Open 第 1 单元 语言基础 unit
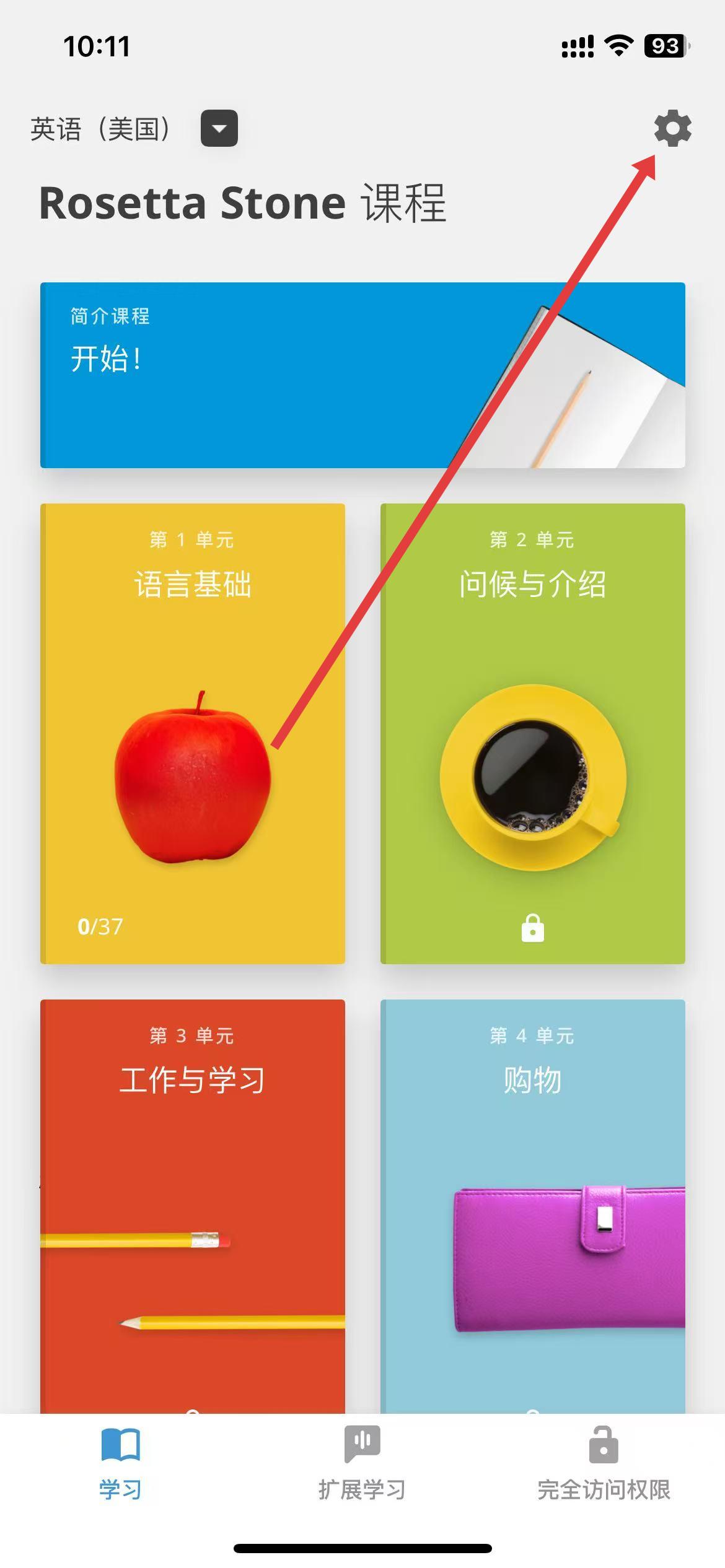This screenshot has width=725, height=1568. (x=193, y=733)
